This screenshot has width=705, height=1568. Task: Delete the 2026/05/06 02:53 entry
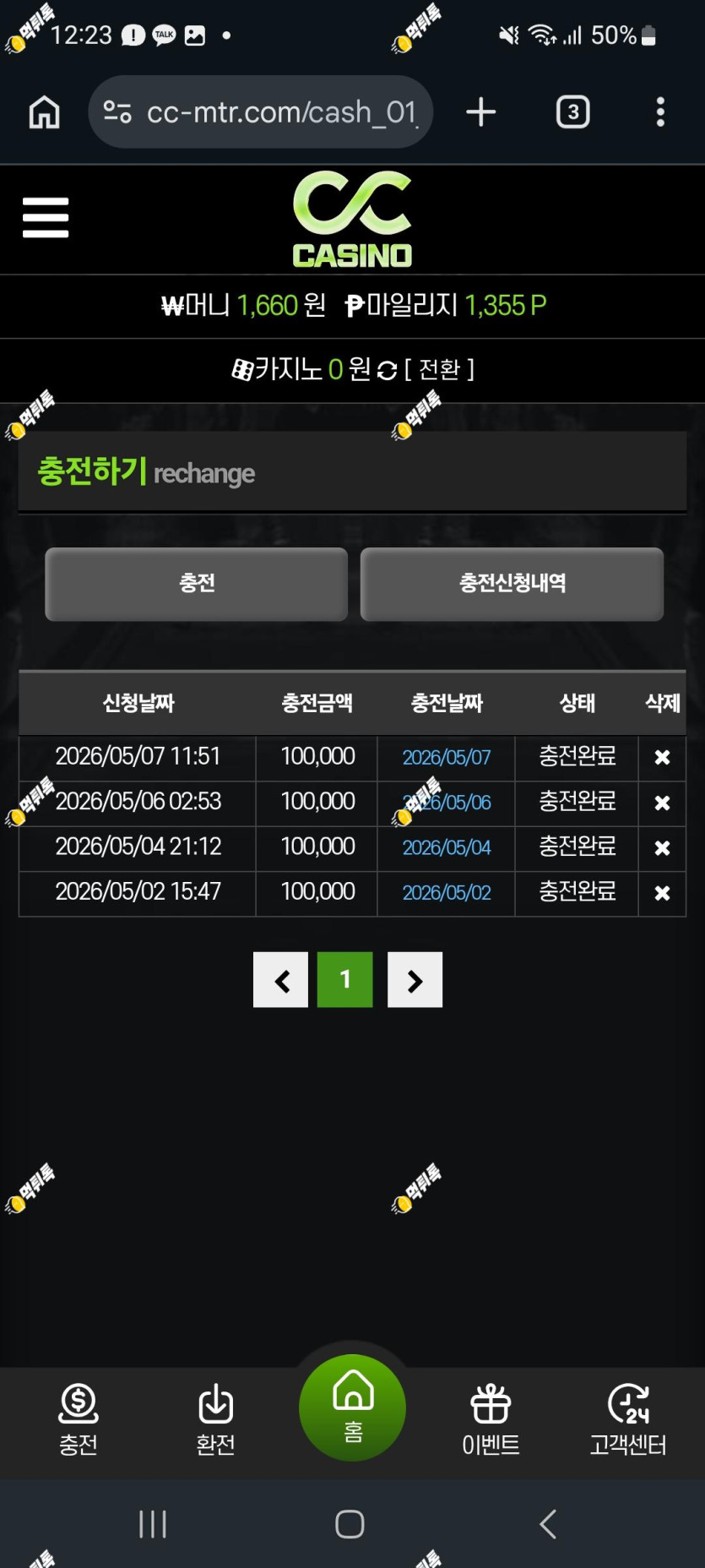(x=662, y=803)
